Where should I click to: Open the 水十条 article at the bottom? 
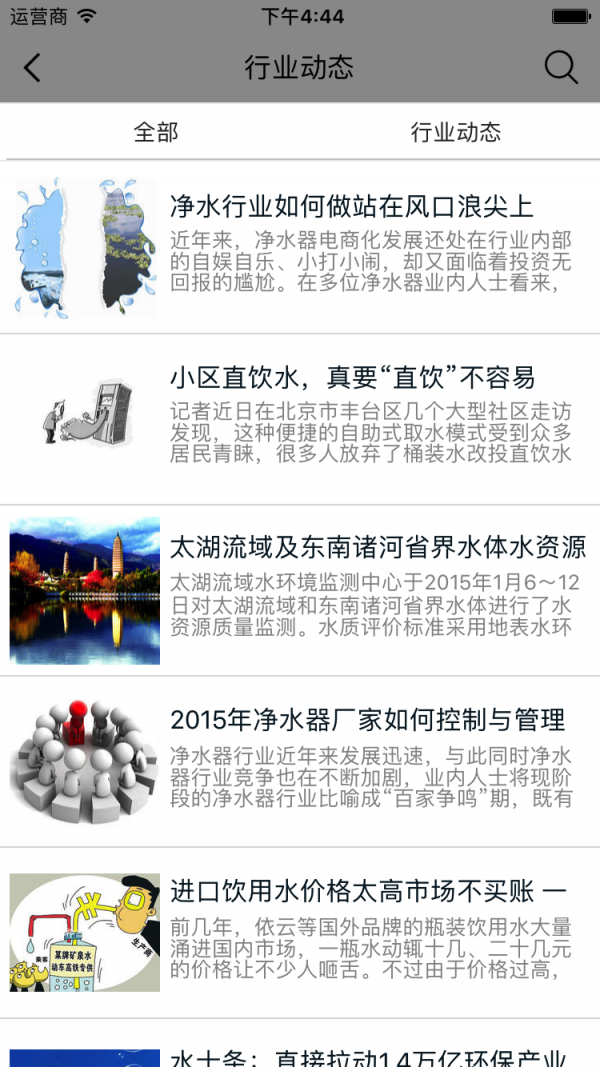point(300,1044)
